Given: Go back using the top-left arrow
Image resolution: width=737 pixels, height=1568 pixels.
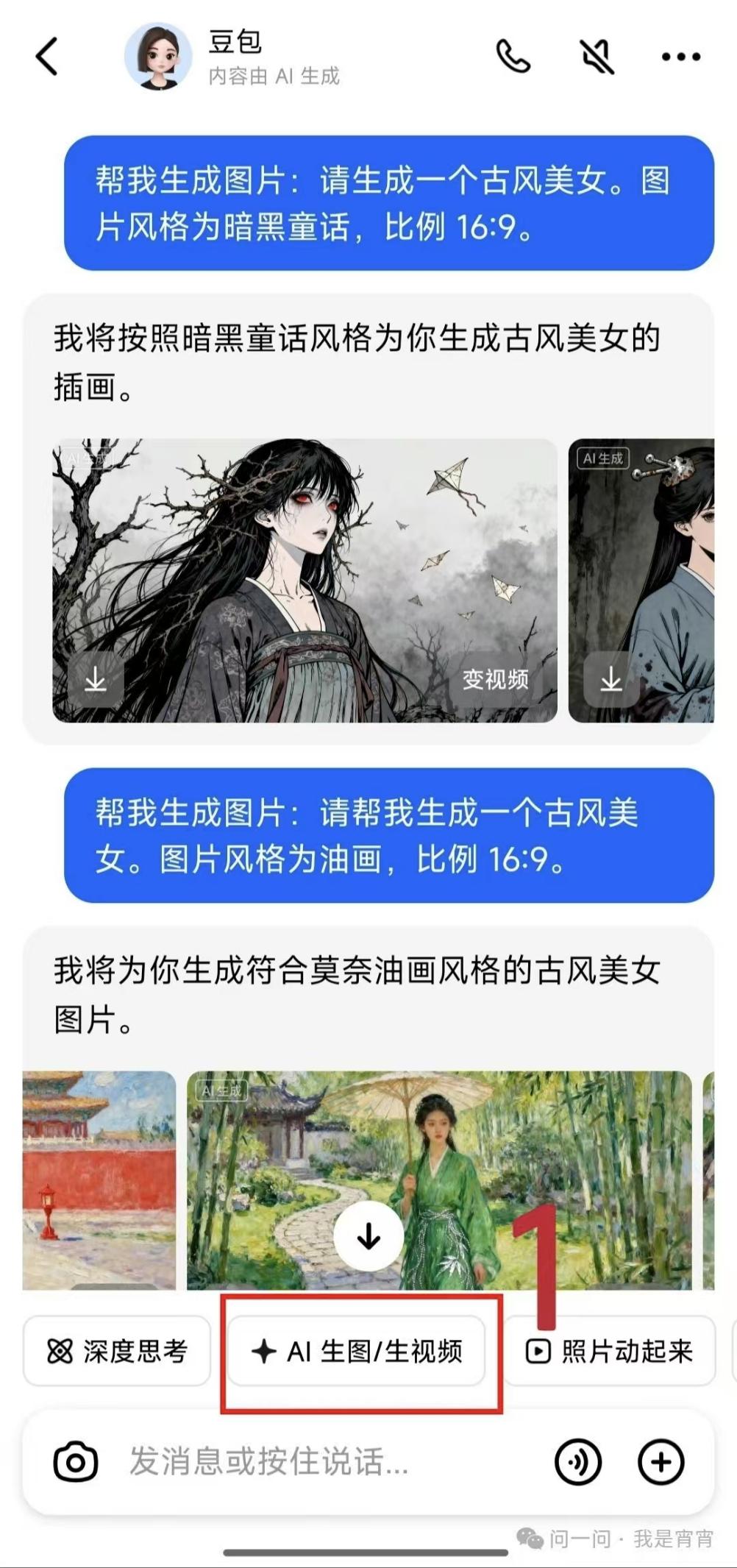Looking at the screenshot, I should click(x=47, y=57).
